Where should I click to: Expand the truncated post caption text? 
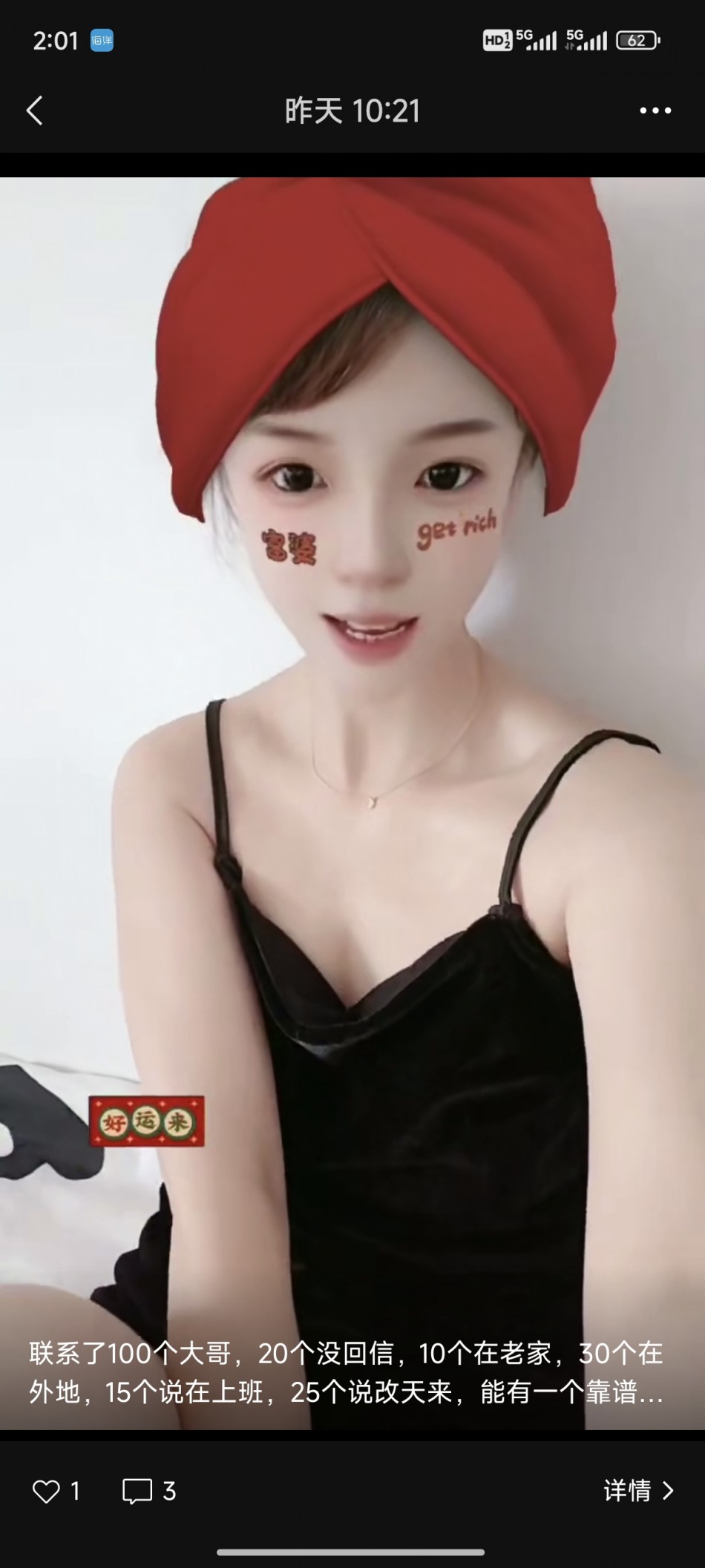click(x=346, y=1373)
